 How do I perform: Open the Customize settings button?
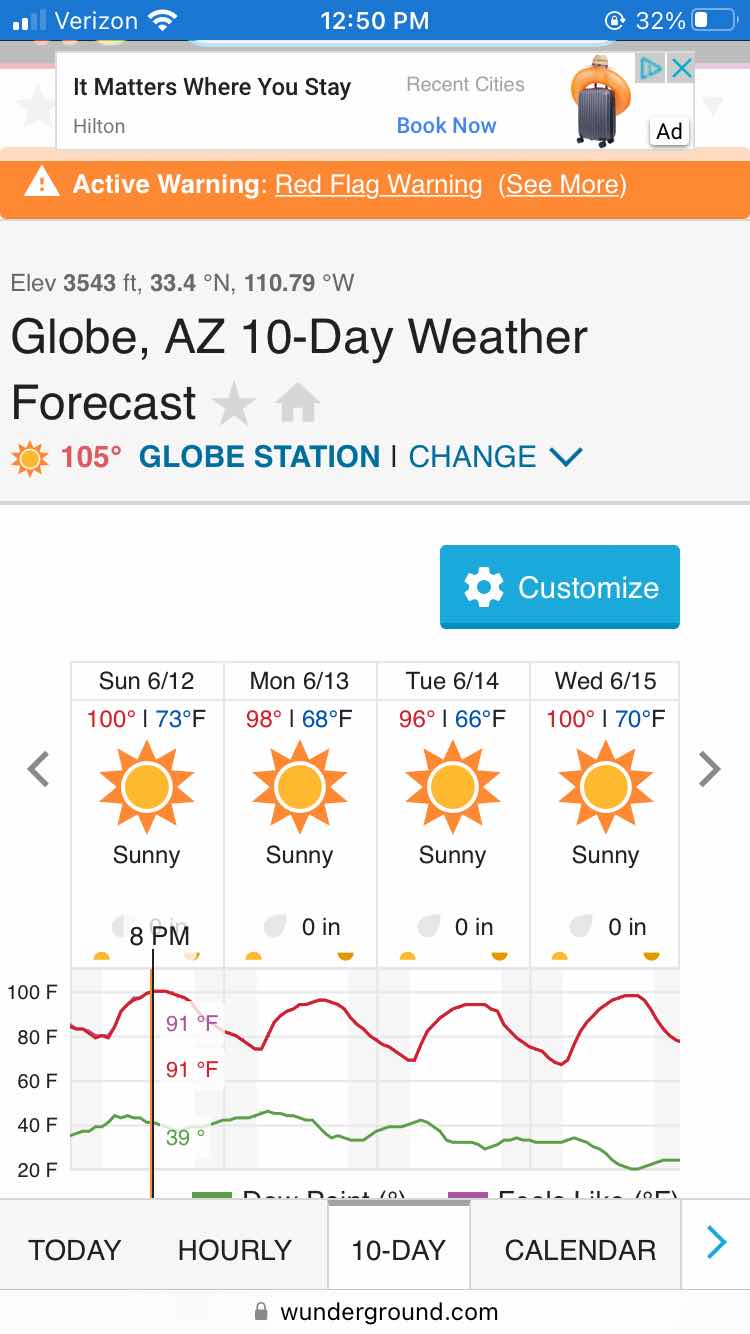(x=560, y=587)
